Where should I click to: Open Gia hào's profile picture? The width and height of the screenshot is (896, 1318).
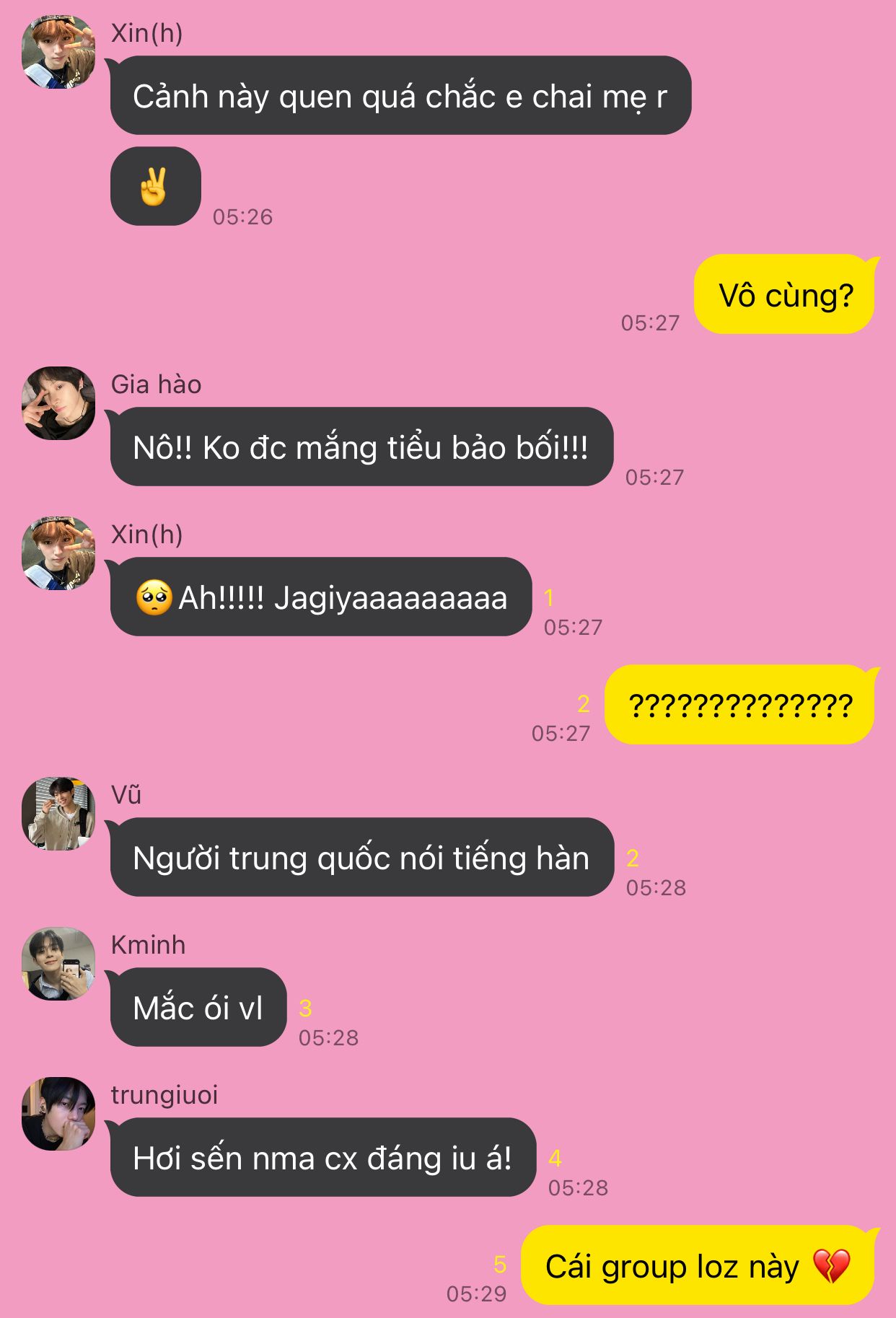[58, 403]
